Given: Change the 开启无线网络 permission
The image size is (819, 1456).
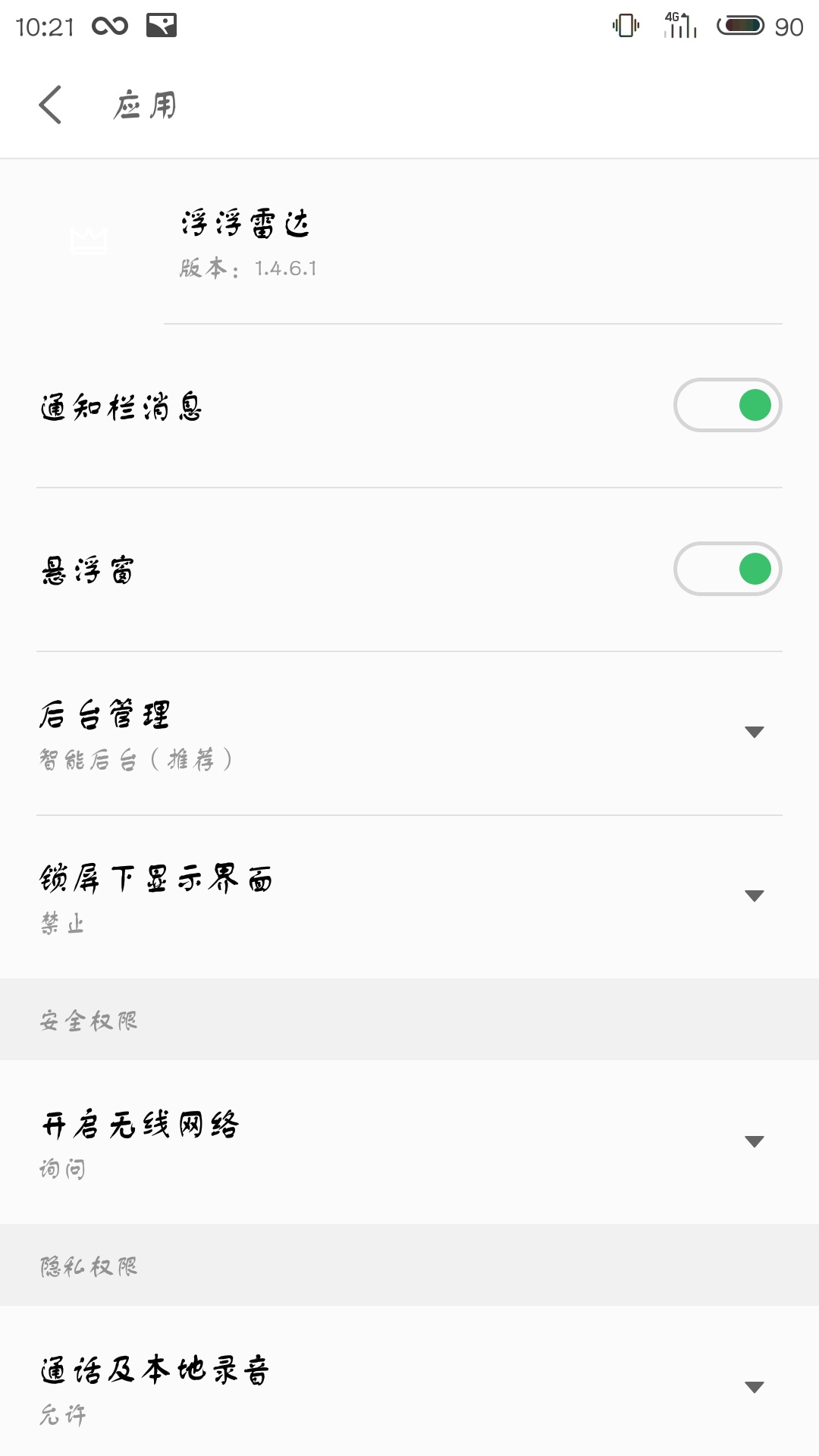Looking at the screenshot, I should pyautogui.click(x=409, y=1142).
